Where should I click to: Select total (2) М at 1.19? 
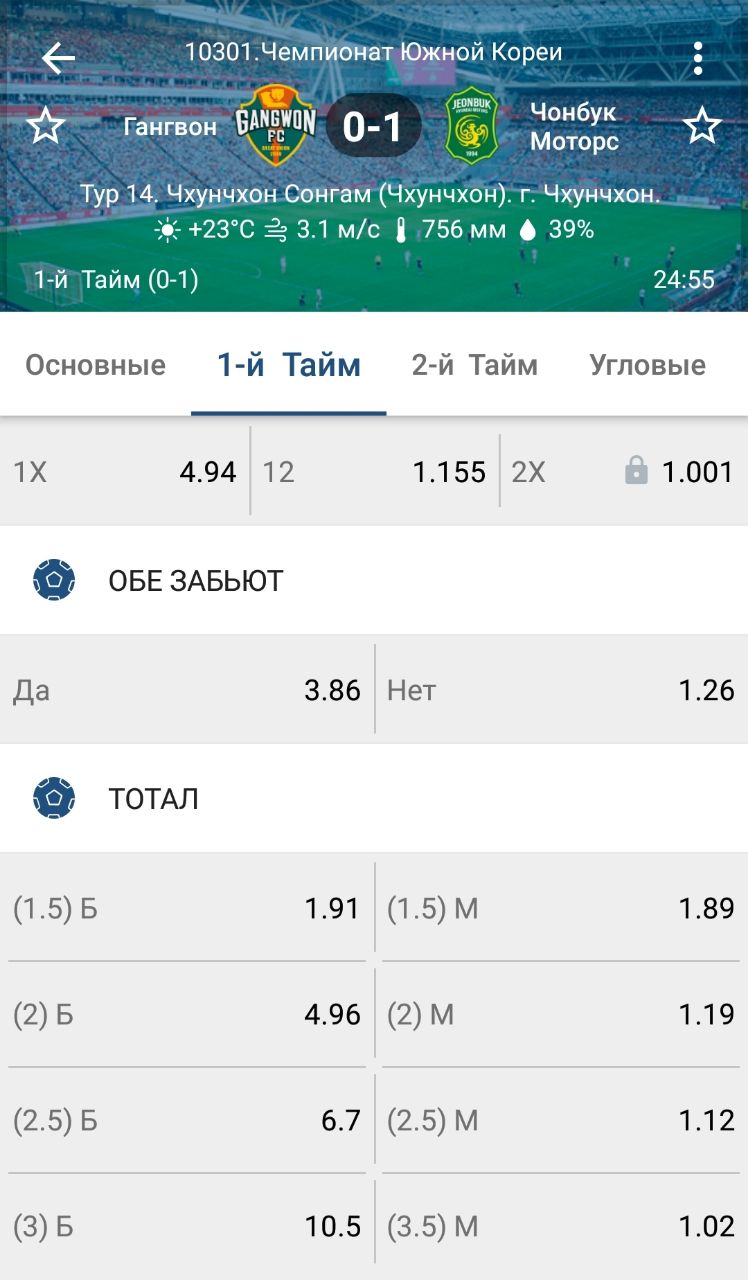(561, 1014)
